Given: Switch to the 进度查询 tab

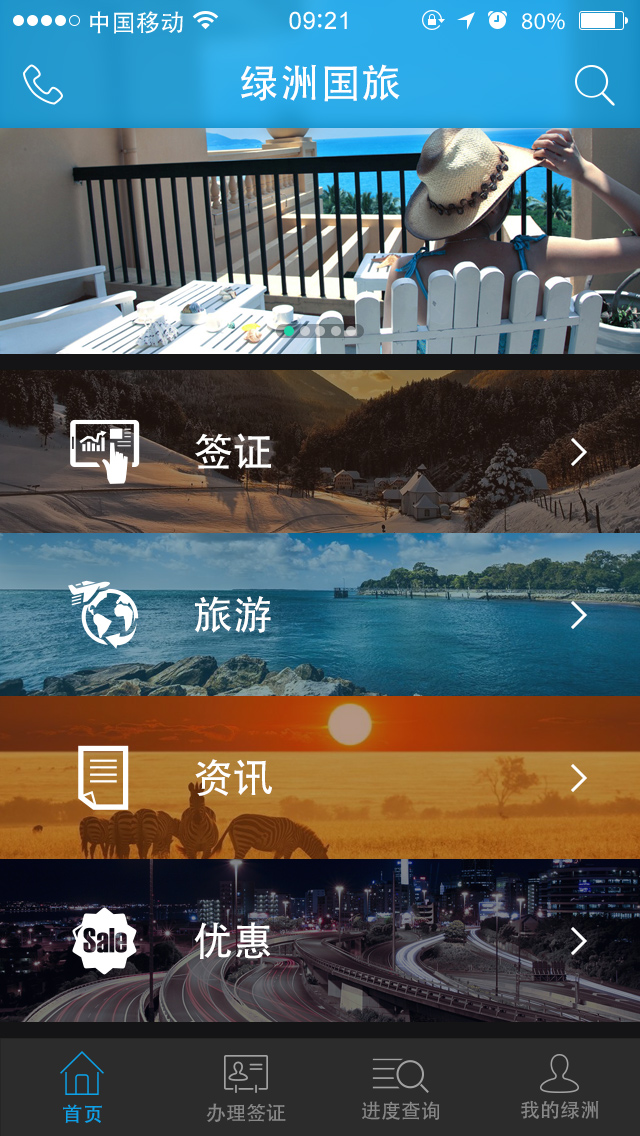Looking at the screenshot, I should tap(400, 1087).
